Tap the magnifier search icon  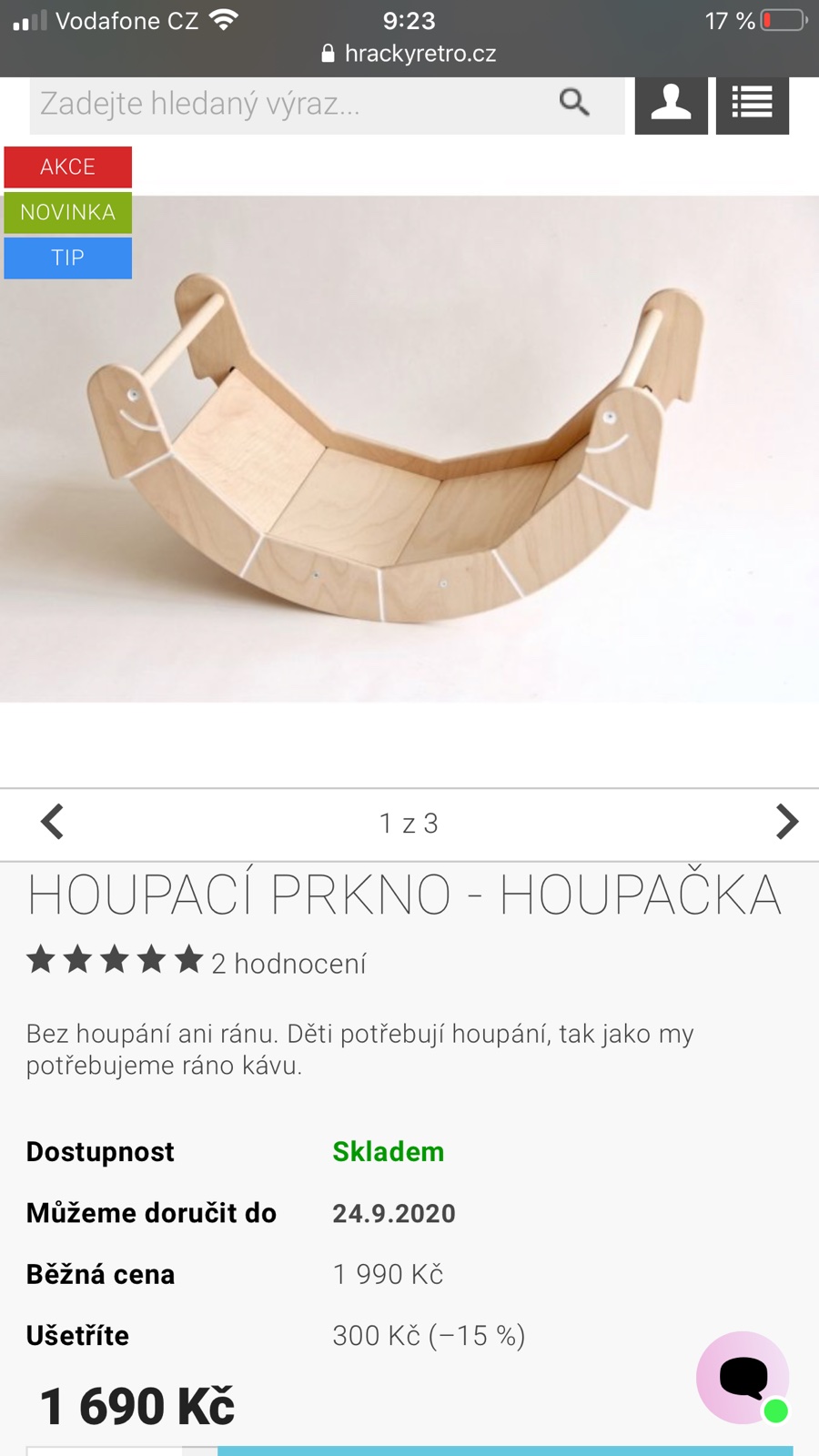coord(573,102)
